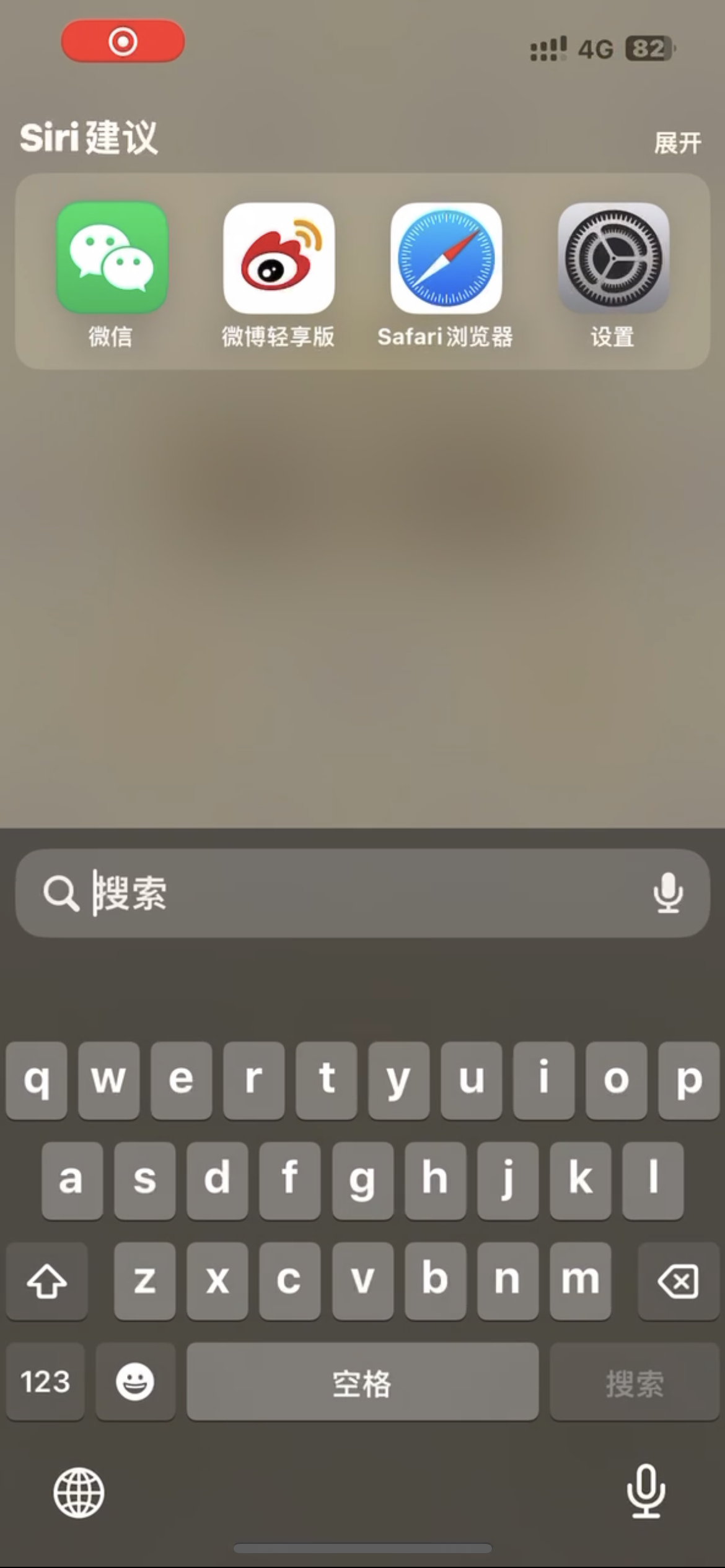Open the 设置 (Settings) app
This screenshot has width=725, height=1568.
(613, 258)
